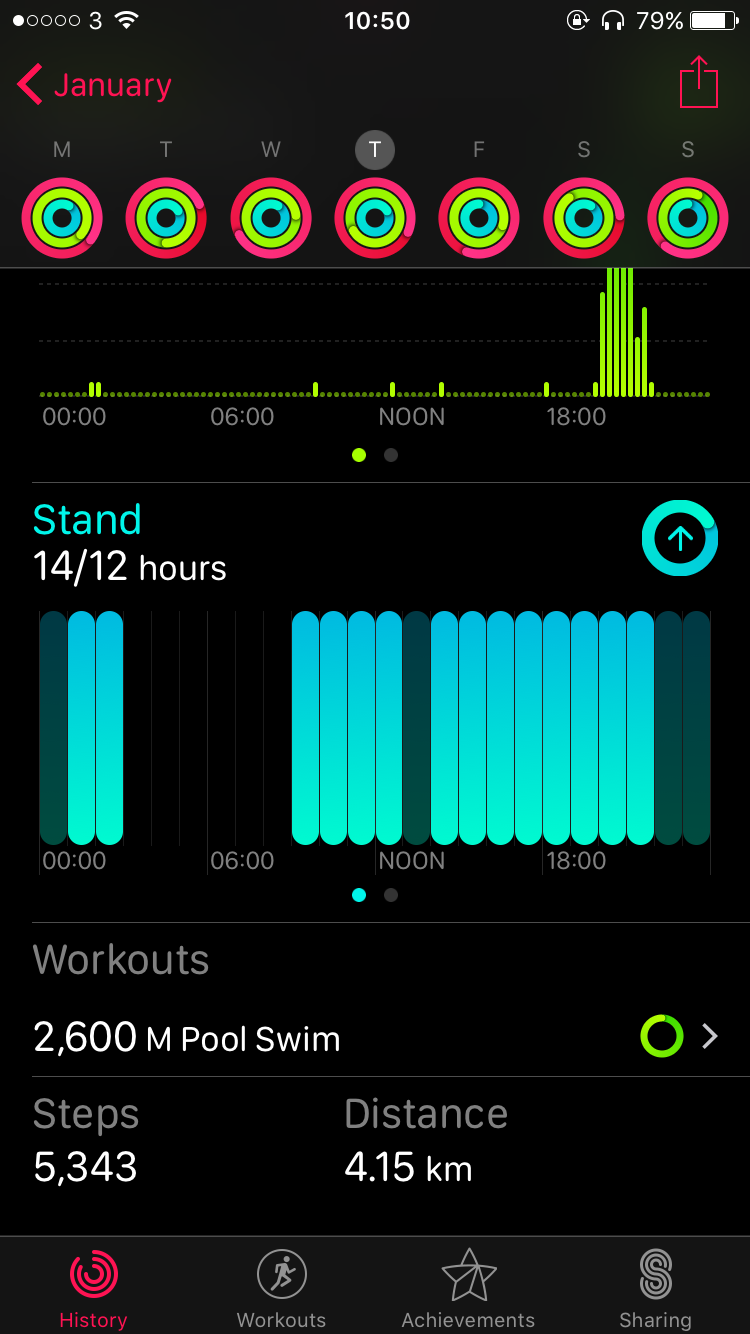This screenshot has height=1334, width=750.
Task: Switch to the Achievements tab
Action: 468,1288
